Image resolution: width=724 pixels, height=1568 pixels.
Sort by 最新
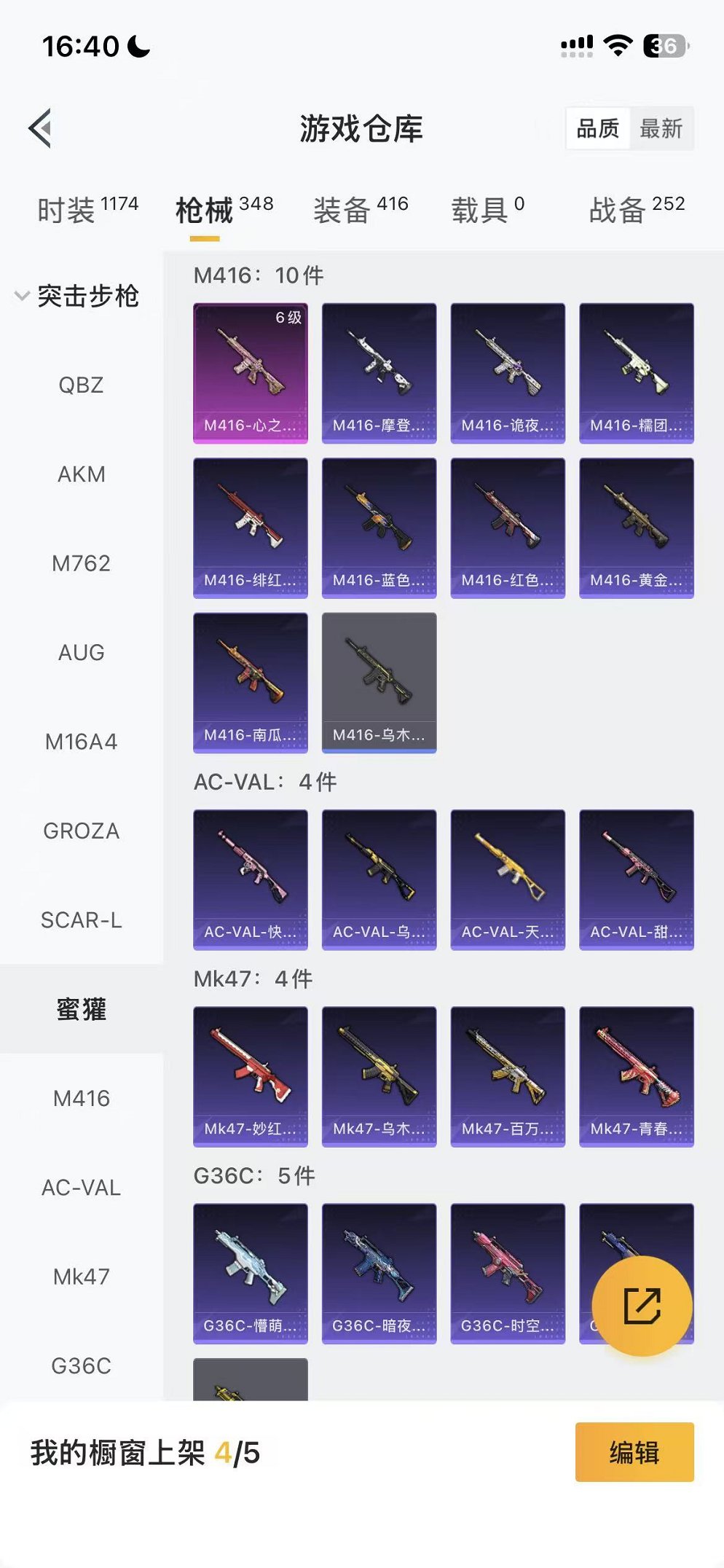pyautogui.click(x=661, y=129)
